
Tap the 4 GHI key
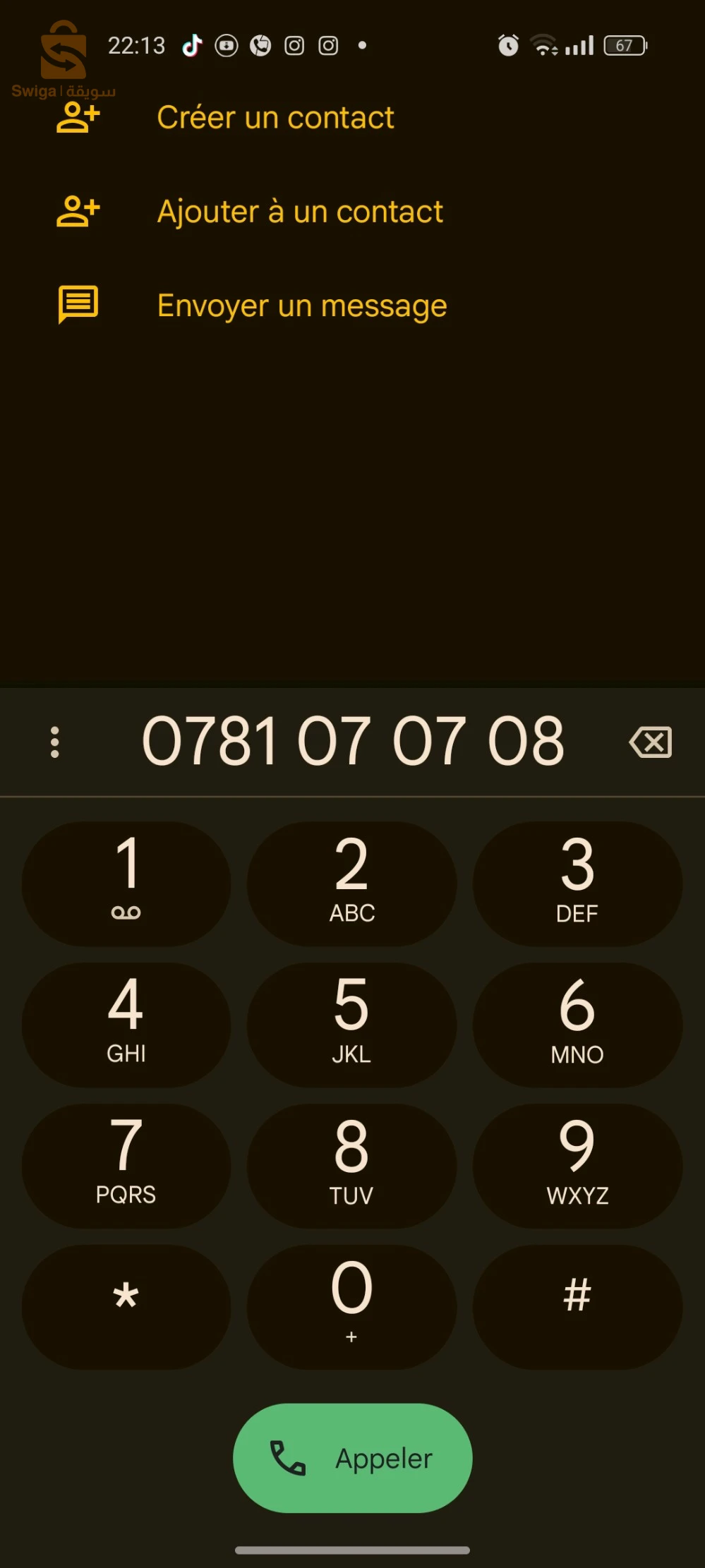click(x=126, y=1024)
